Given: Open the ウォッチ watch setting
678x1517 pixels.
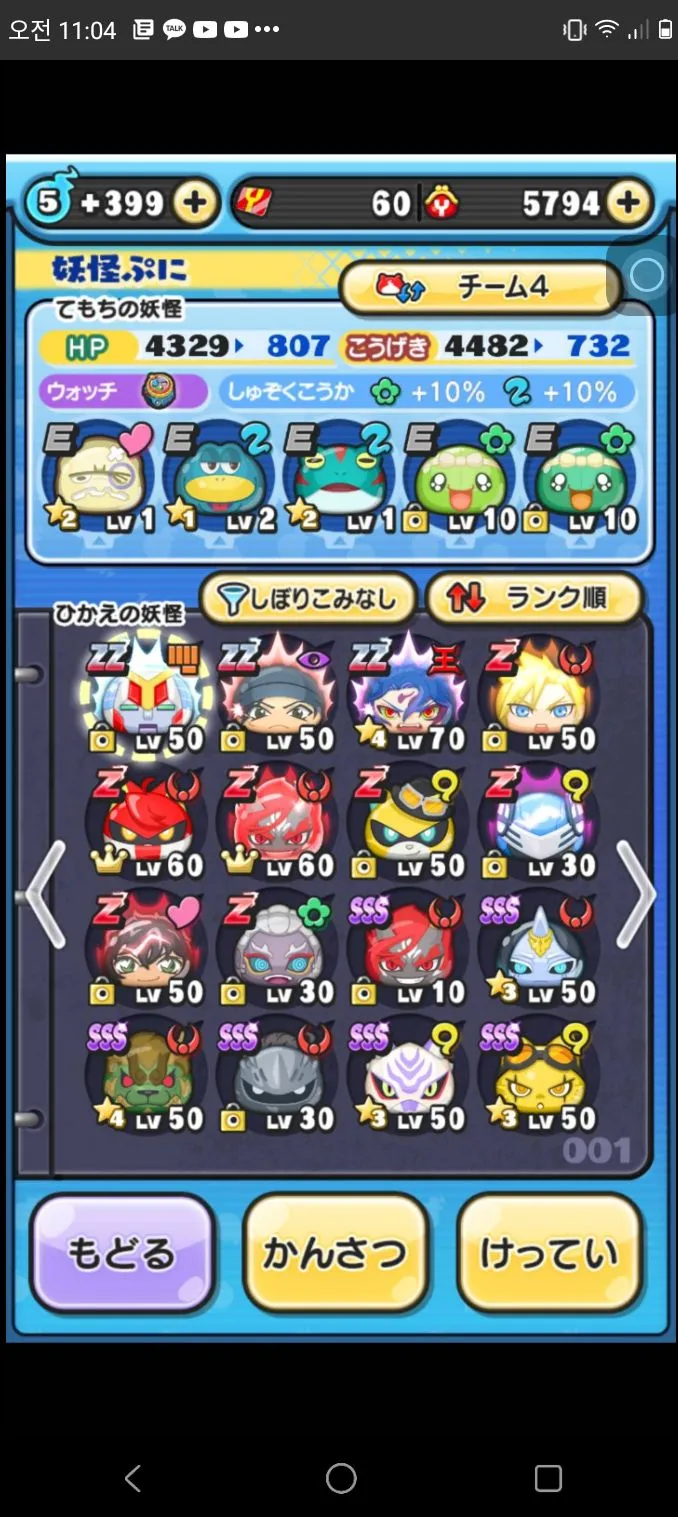Looking at the screenshot, I should click(x=122, y=391).
